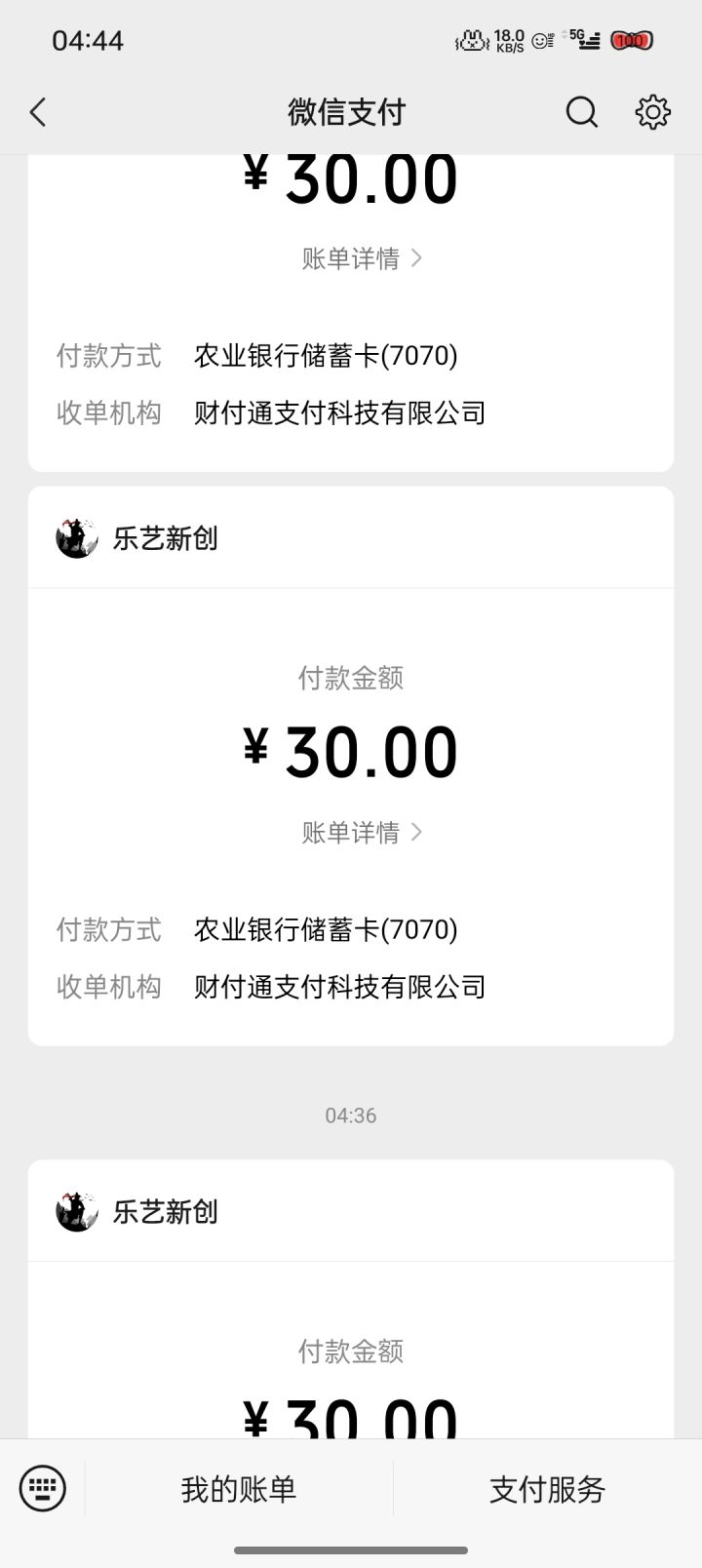
Task: Tap the battery indicator in the status bar
Action: click(x=630, y=40)
